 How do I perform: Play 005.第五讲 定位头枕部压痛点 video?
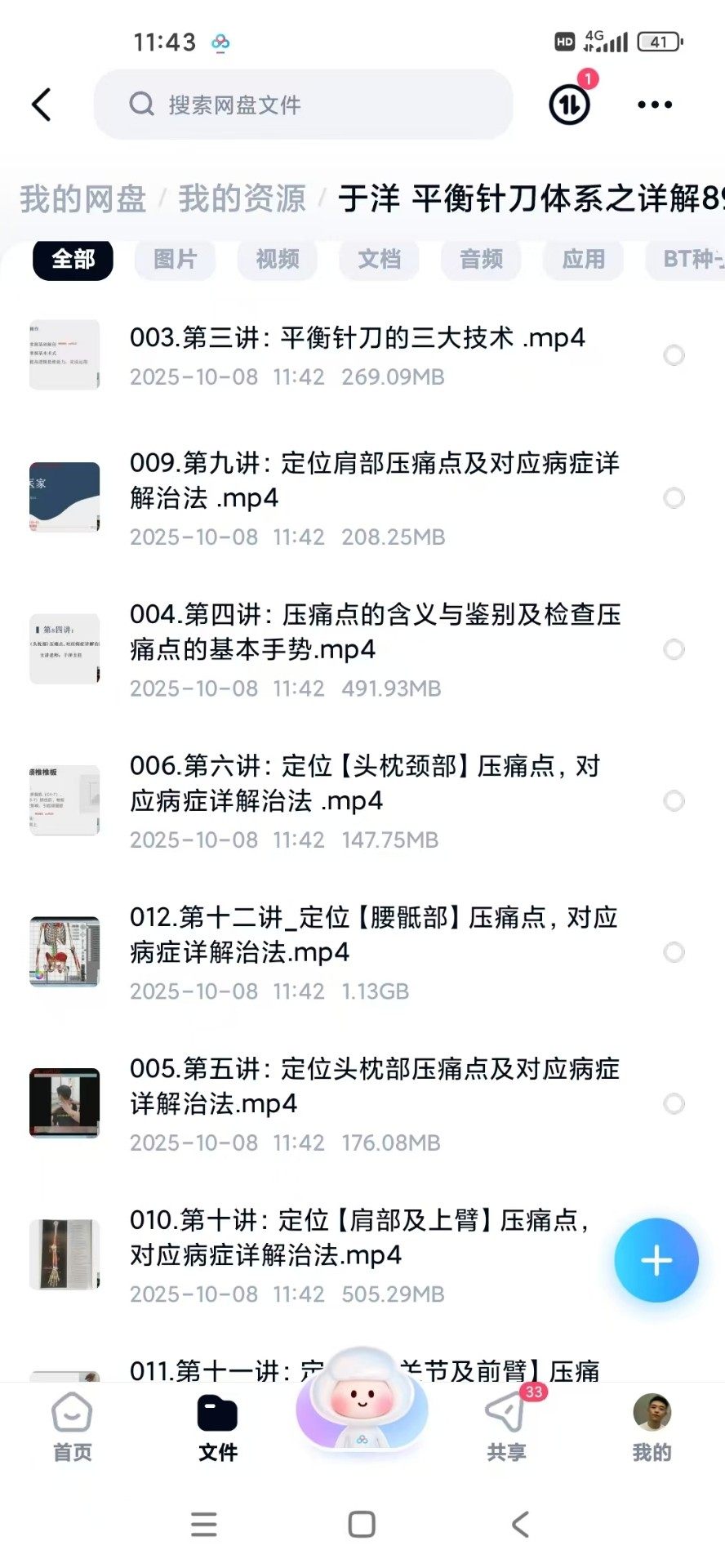(x=374, y=1085)
